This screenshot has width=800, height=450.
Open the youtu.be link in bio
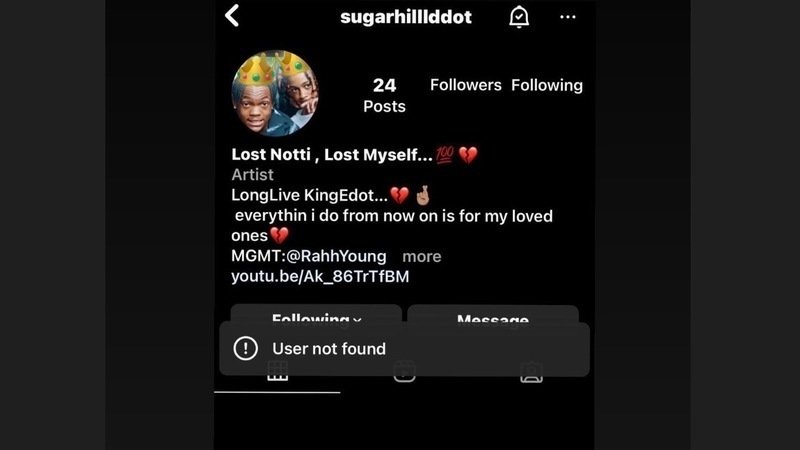click(320, 276)
